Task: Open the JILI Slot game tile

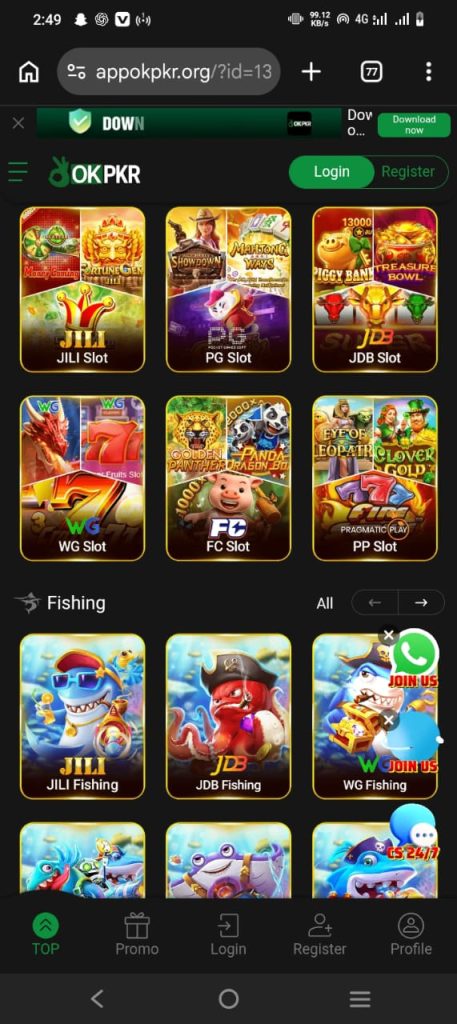Action: [83, 289]
